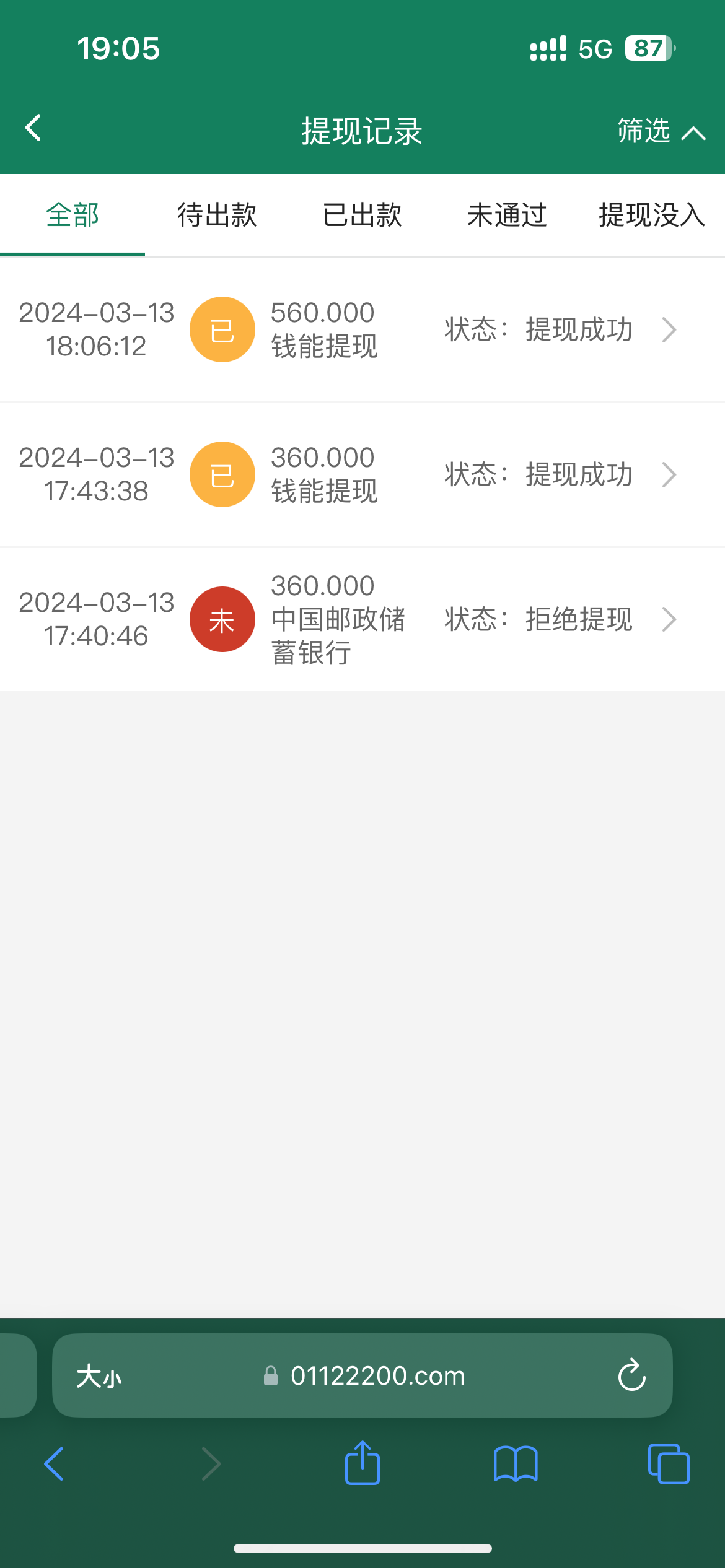Switch to the 待出款 tab
This screenshot has height=1568, width=725.
tap(217, 215)
